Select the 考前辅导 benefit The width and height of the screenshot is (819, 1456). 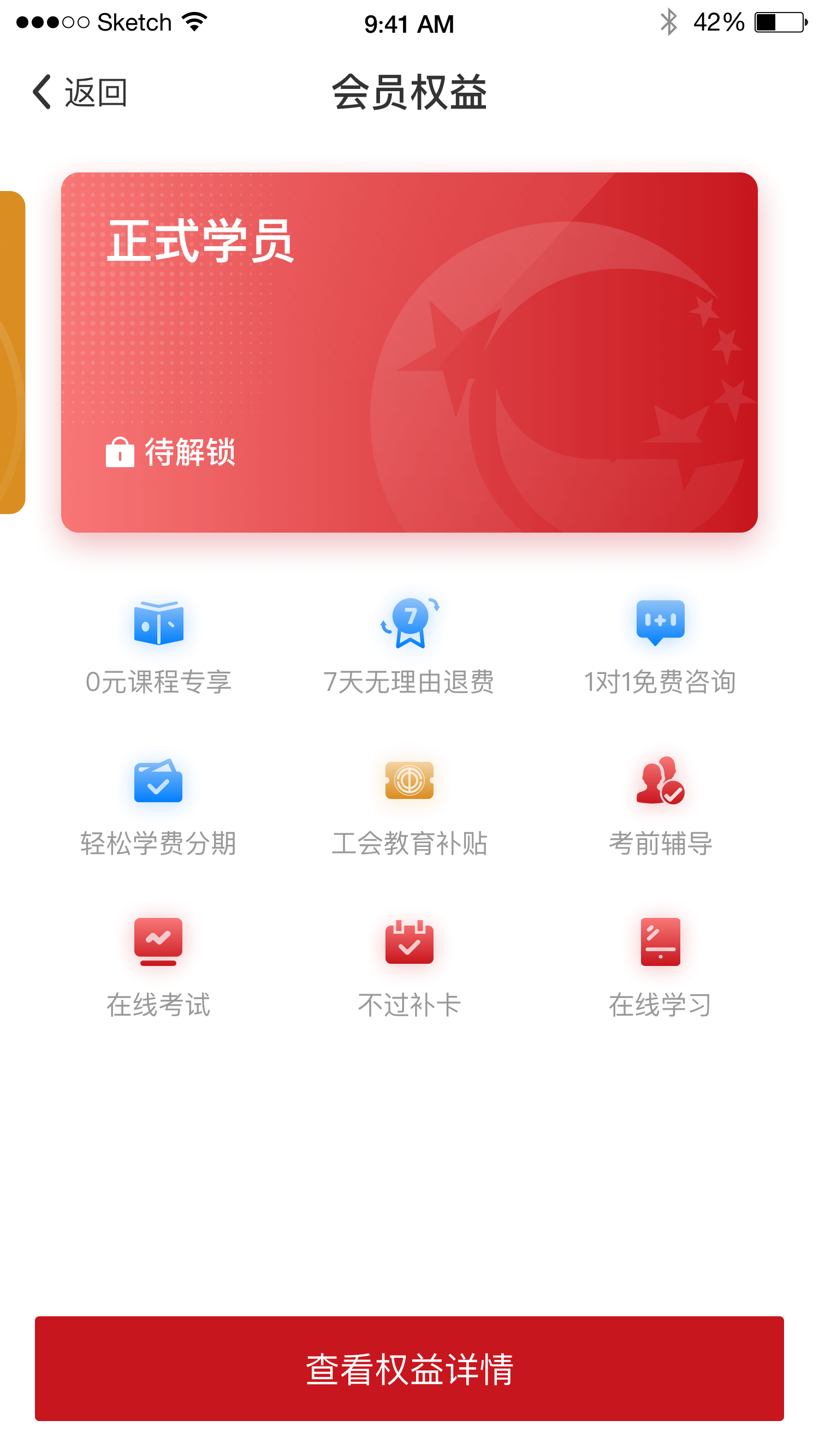660,808
